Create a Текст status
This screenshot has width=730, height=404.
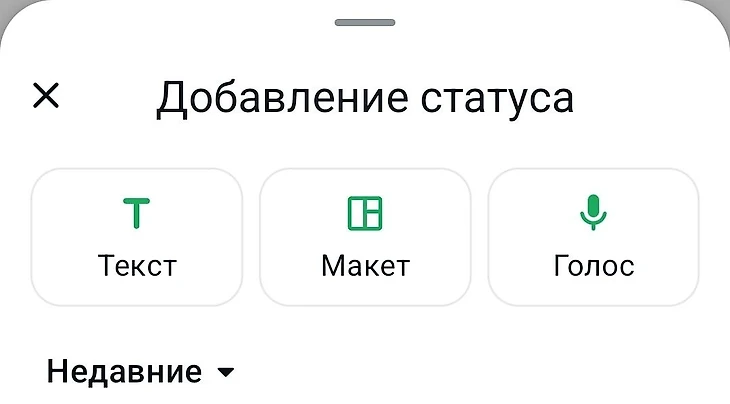(137, 237)
